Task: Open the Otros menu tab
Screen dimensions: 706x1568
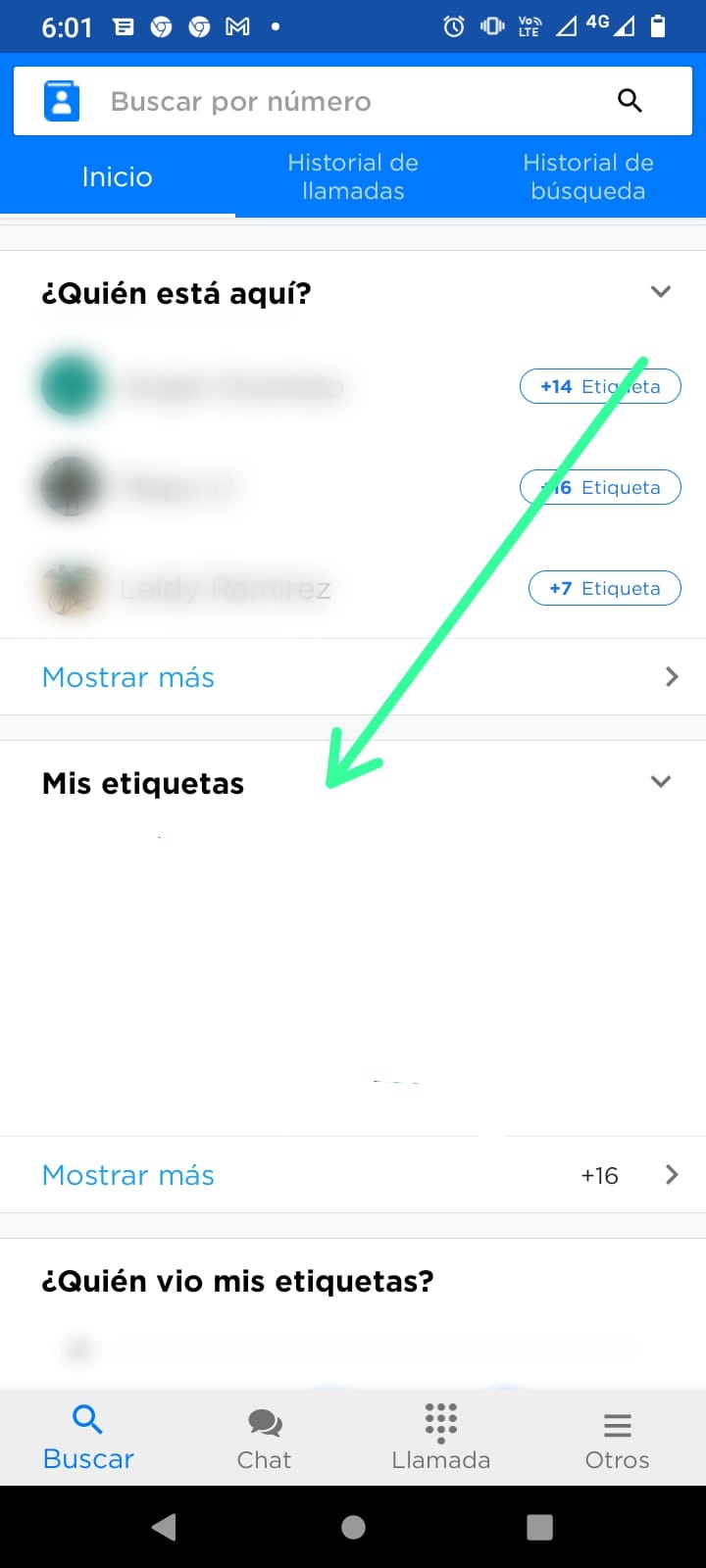Action: (x=617, y=1437)
